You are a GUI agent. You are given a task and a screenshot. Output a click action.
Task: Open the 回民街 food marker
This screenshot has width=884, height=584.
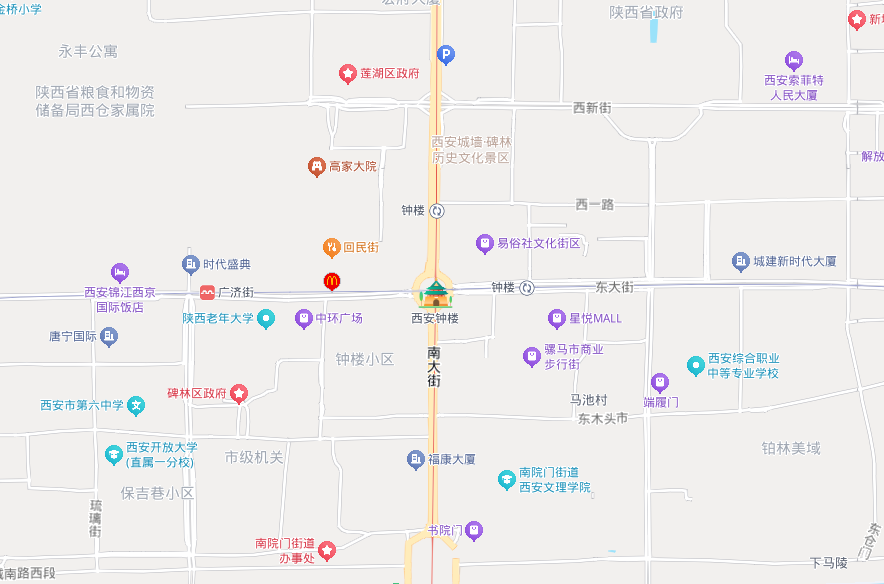(331, 247)
